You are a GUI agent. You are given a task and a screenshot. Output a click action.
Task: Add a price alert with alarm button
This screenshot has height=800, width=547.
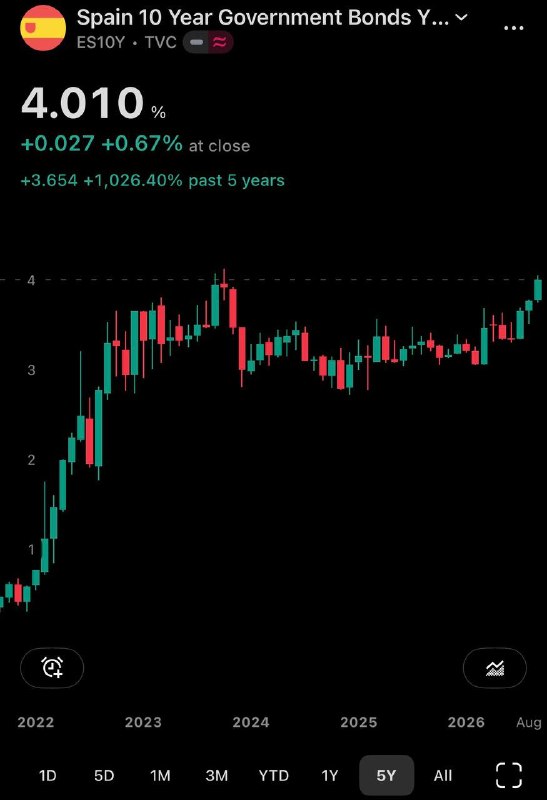click(52, 668)
